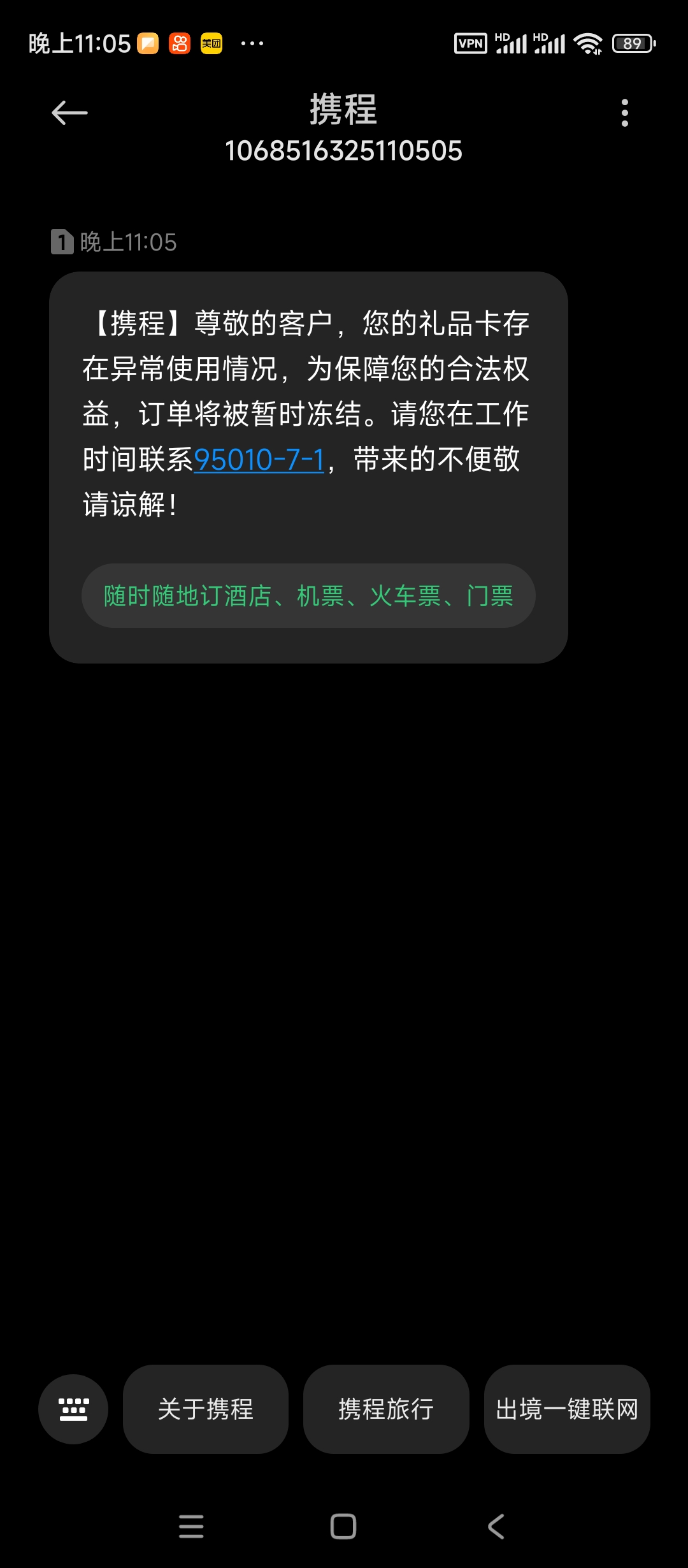Switch to keyboard input mode
This screenshot has height=1568, width=688.
73,1409
